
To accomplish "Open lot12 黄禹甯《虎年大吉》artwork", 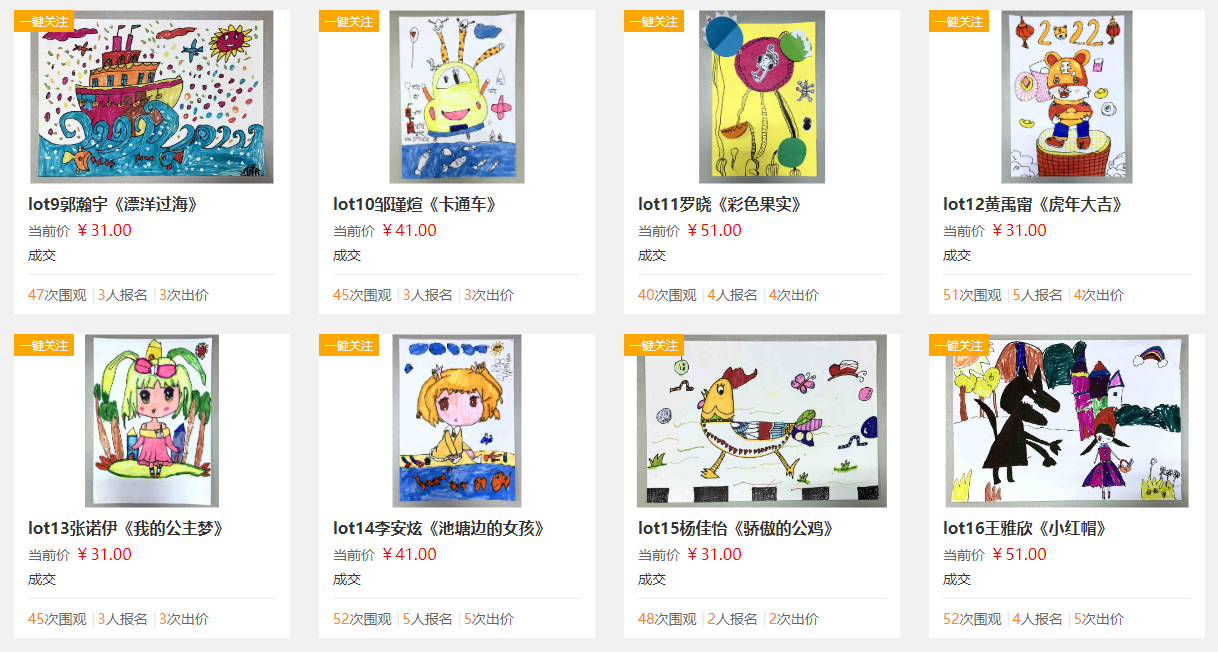I will [x=1066, y=100].
